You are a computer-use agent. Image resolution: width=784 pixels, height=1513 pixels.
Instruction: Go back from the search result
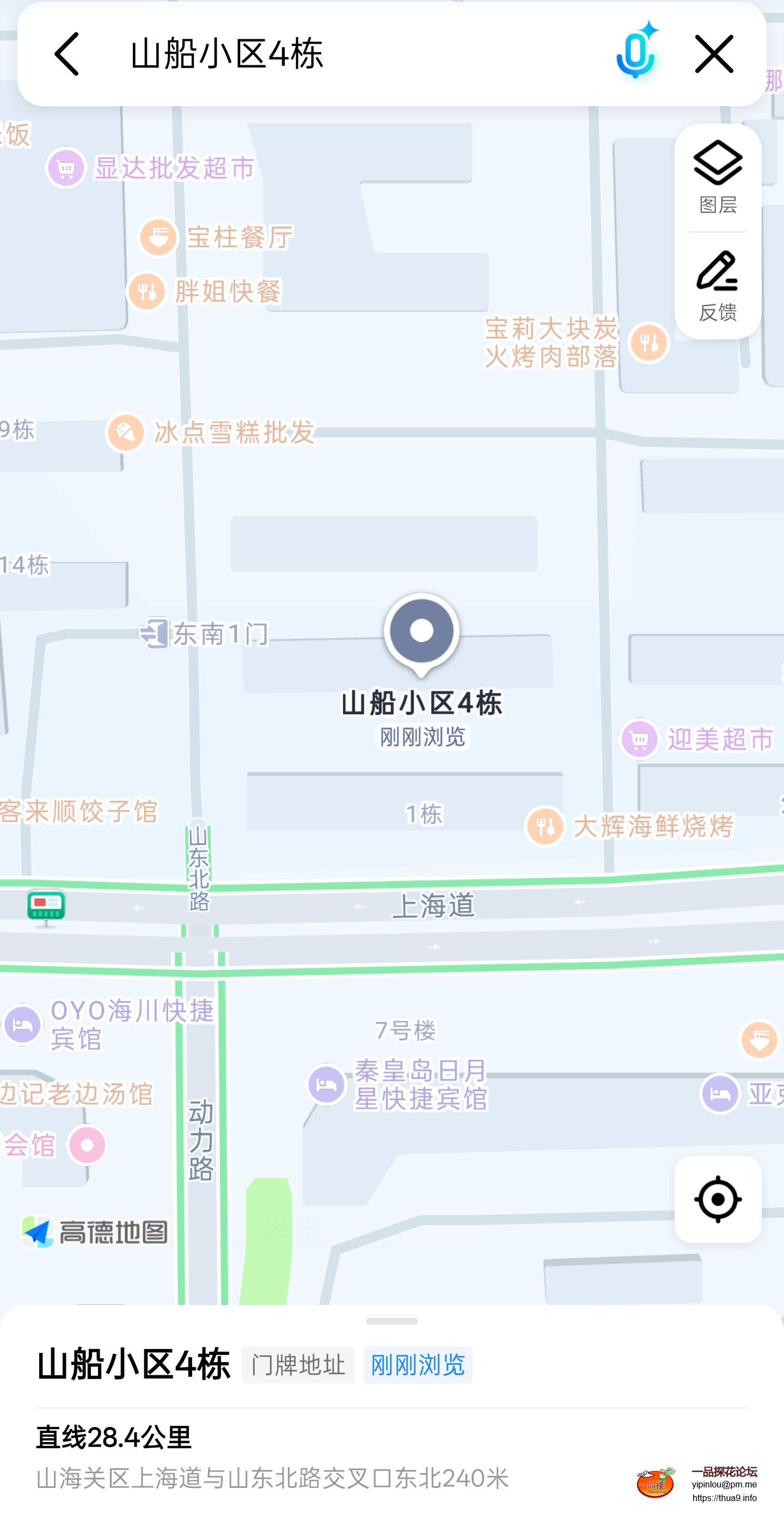point(66,54)
